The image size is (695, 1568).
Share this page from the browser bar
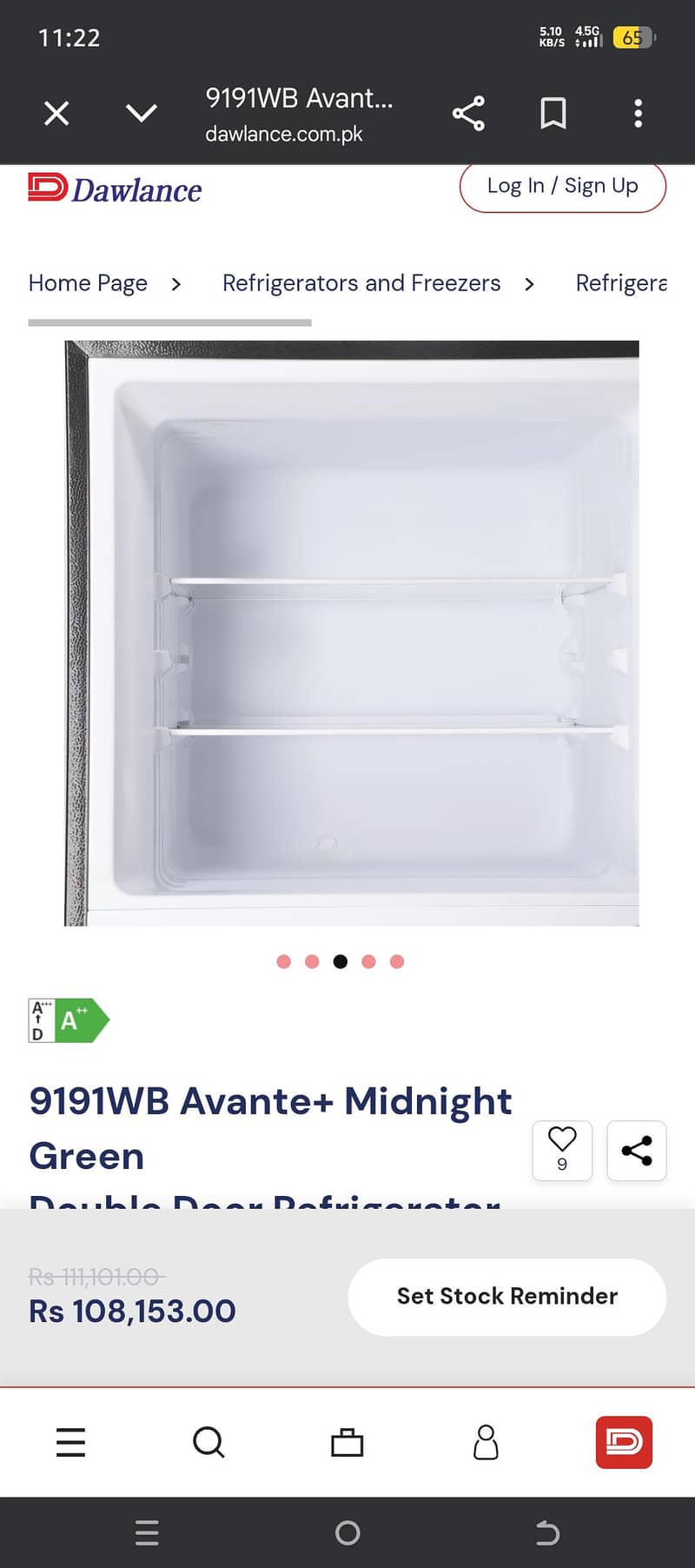468,114
